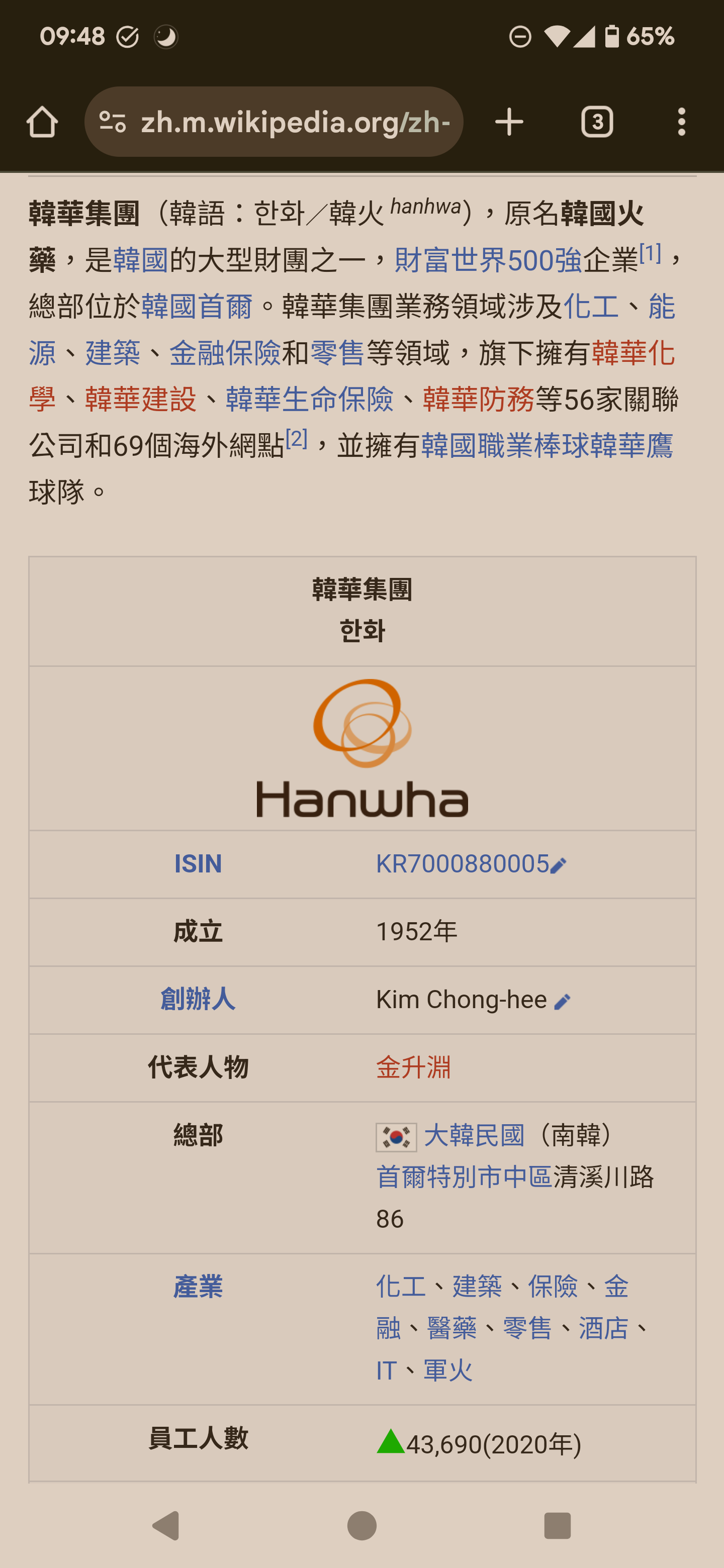Open the 韓國職業棒球韓華鷹 link
This screenshot has width=724, height=1568.
(x=546, y=446)
